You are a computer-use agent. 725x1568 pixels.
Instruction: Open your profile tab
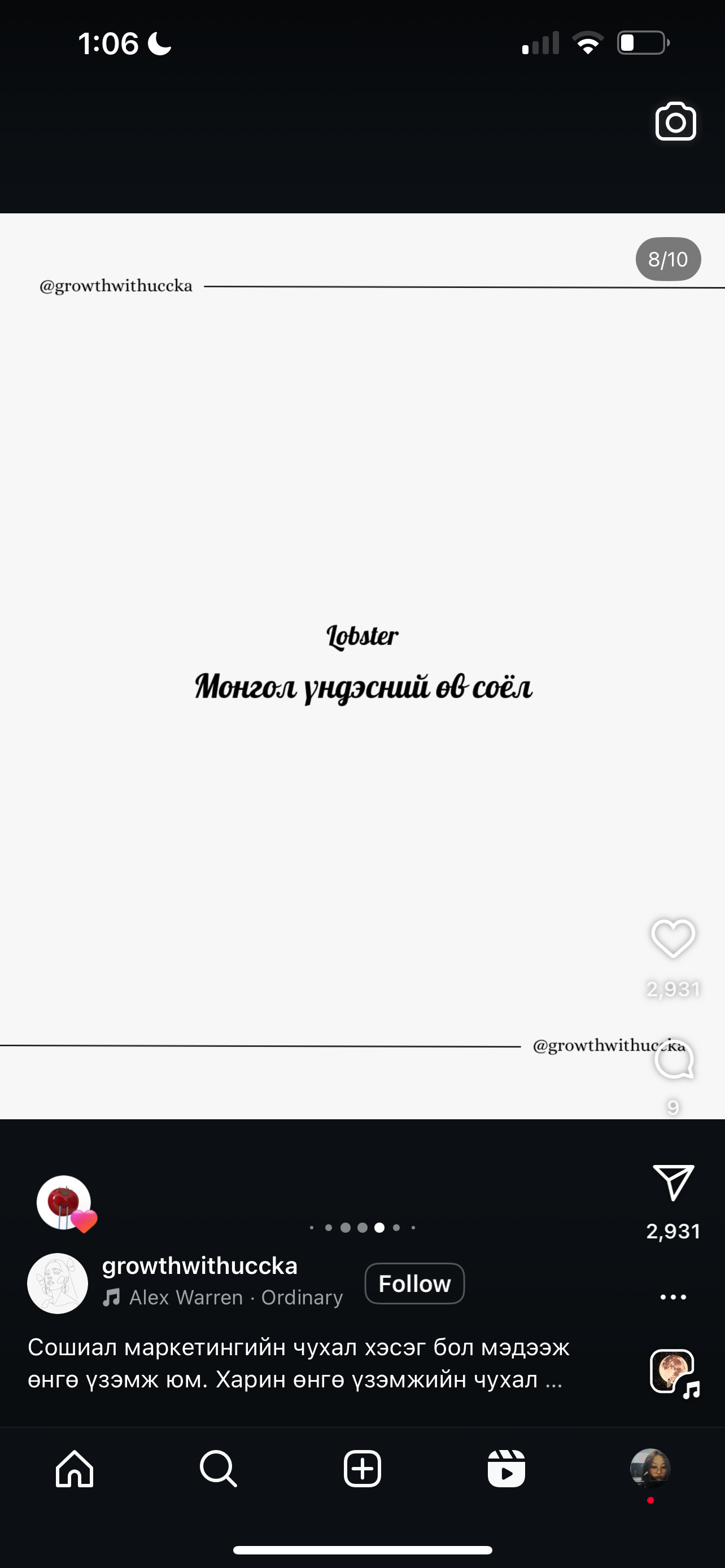click(x=649, y=1469)
